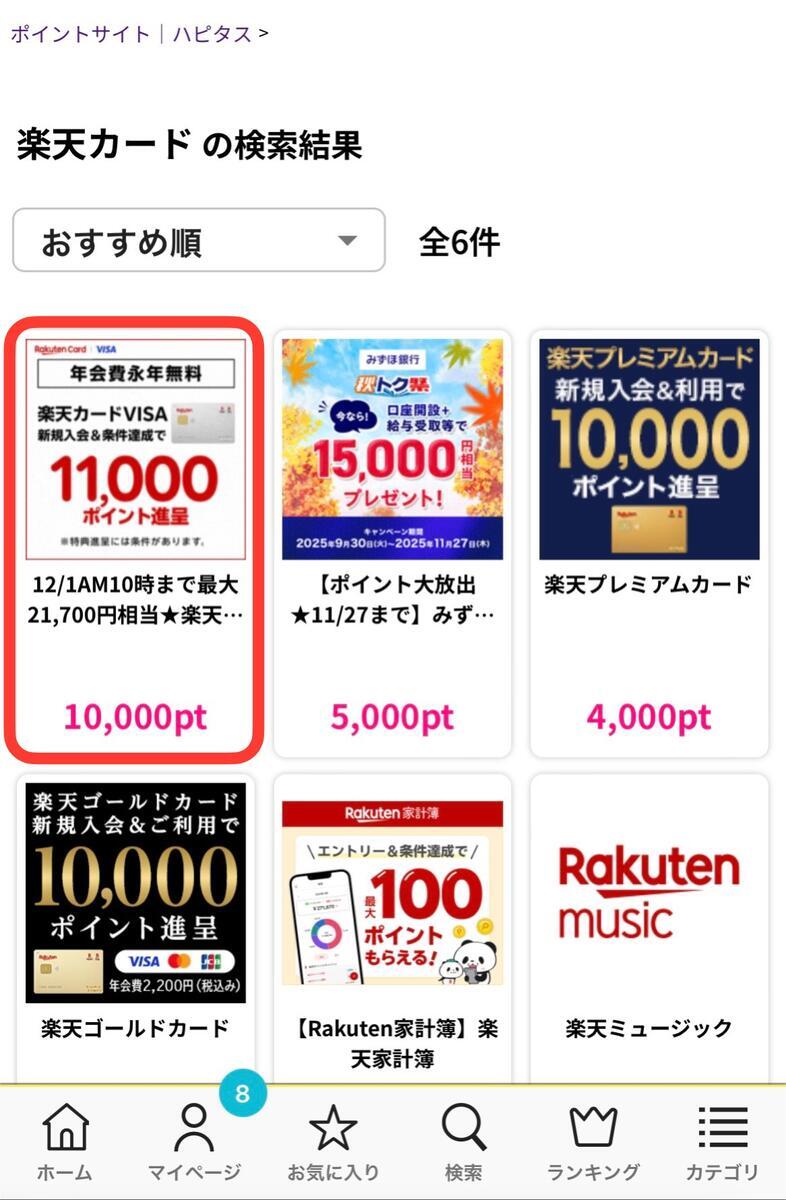View the 楽天ゴールドカード offer
This screenshot has height=1200, width=786.
[135, 928]
